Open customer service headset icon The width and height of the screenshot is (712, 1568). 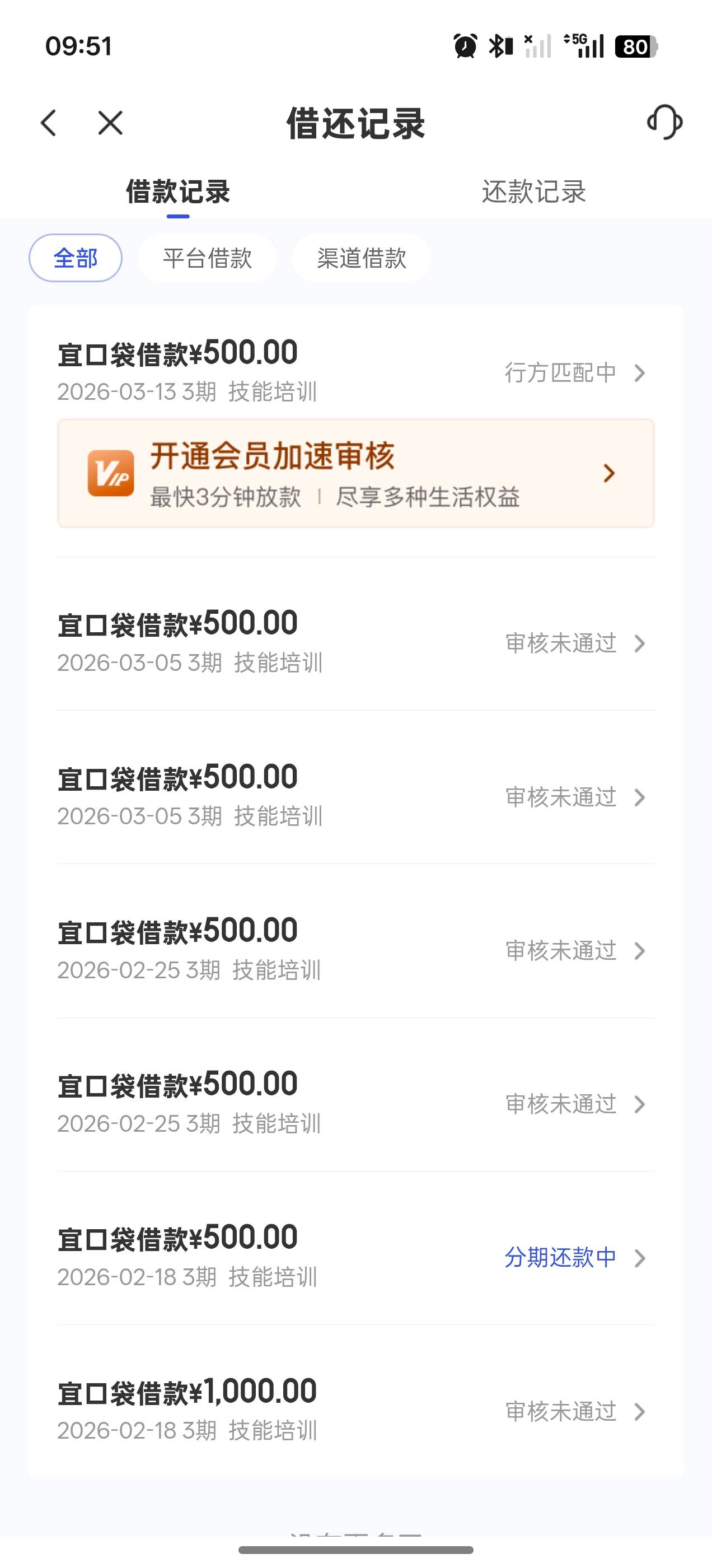tap(664, 122)
